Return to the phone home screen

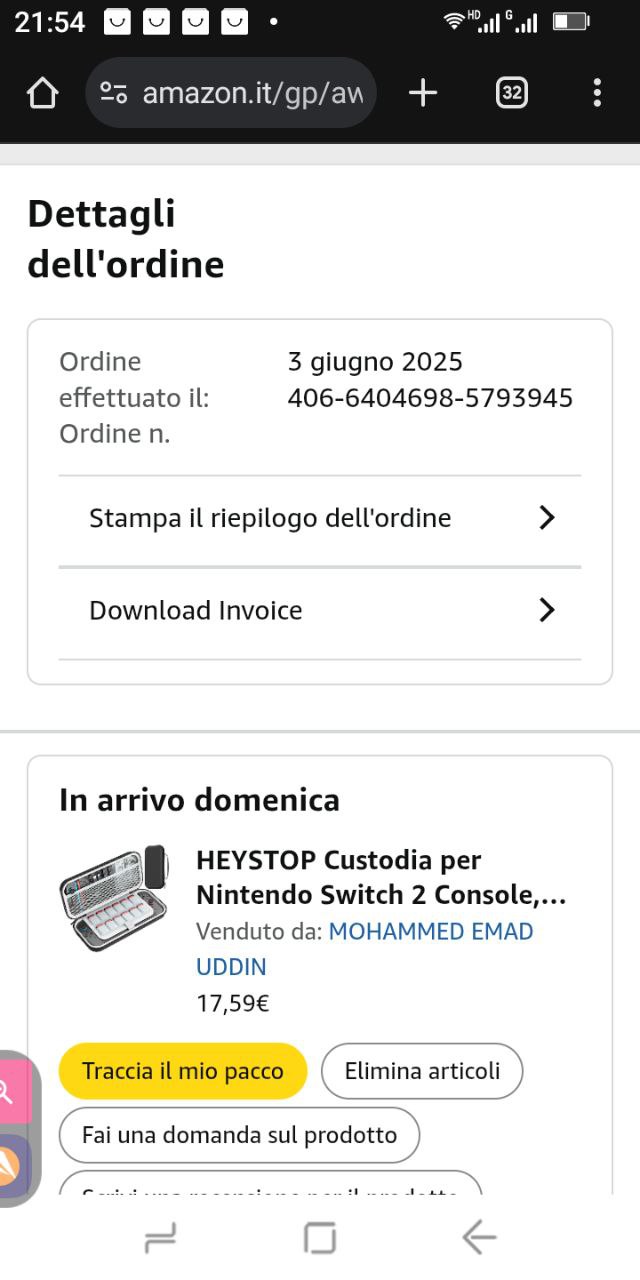point(320,1238)
